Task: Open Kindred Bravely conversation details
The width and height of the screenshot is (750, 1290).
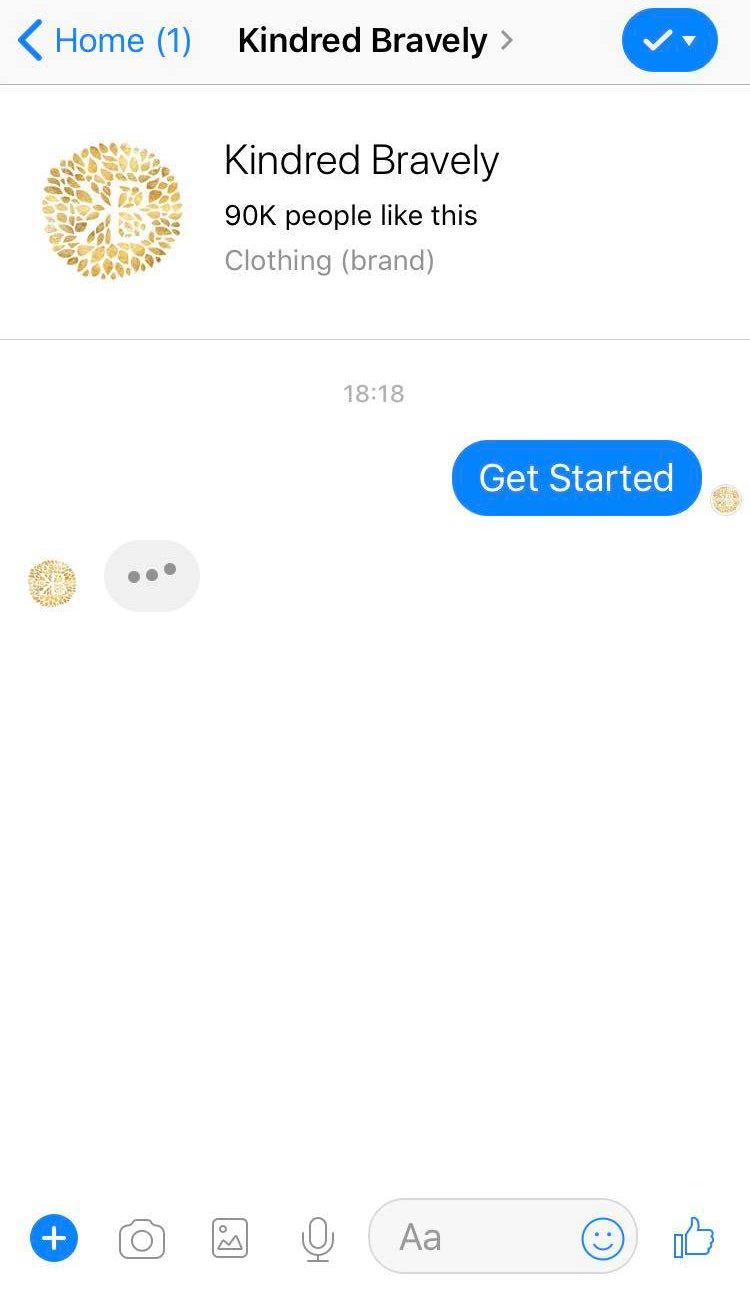Action: [375, 41]
